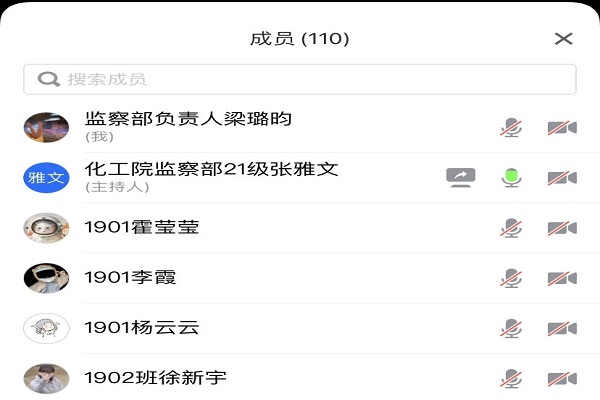Open host 化工院监察部21级张雅文

point(212,169)
